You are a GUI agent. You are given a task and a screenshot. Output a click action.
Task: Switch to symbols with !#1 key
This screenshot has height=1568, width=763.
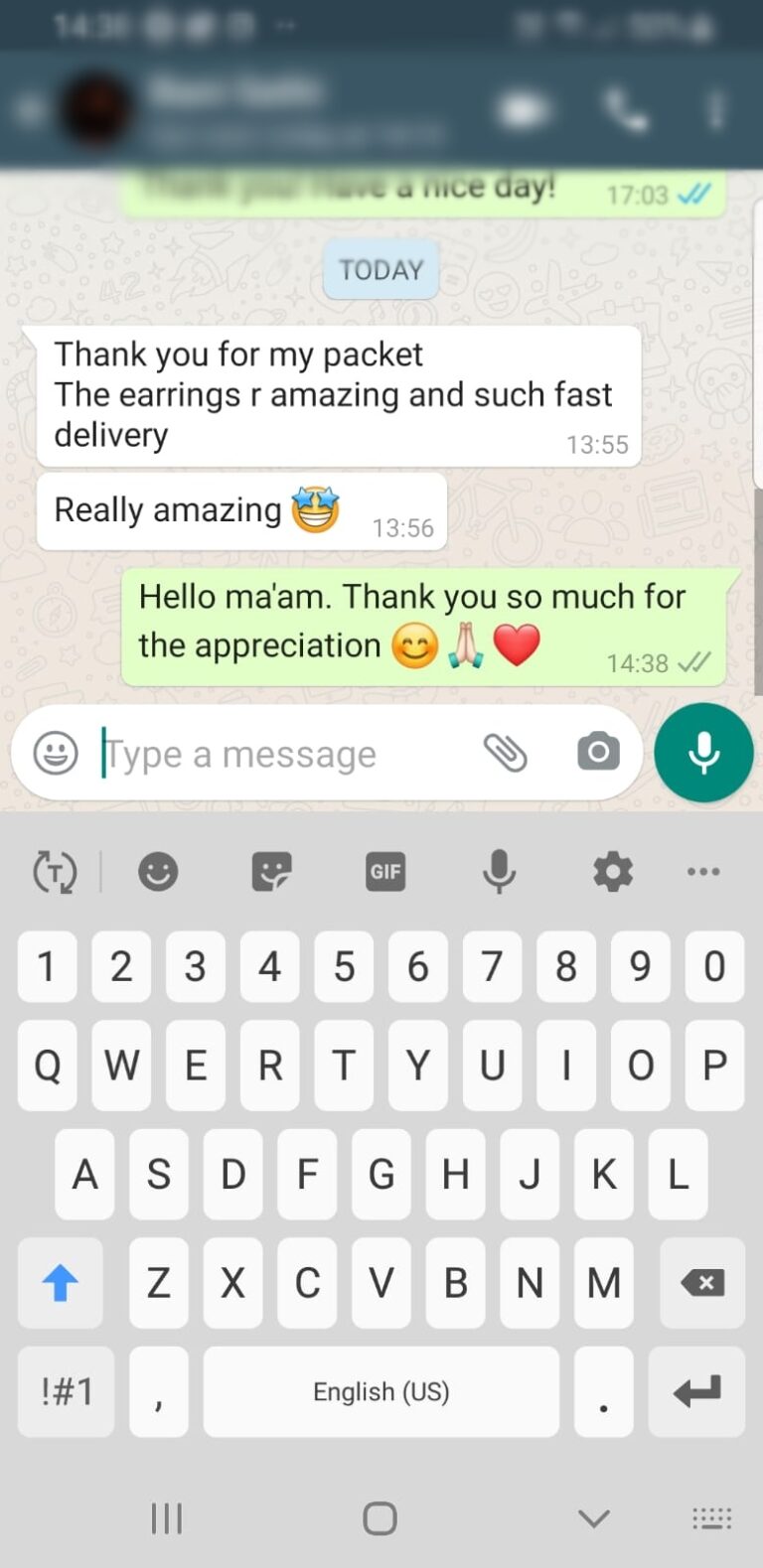click(67, 1391)
